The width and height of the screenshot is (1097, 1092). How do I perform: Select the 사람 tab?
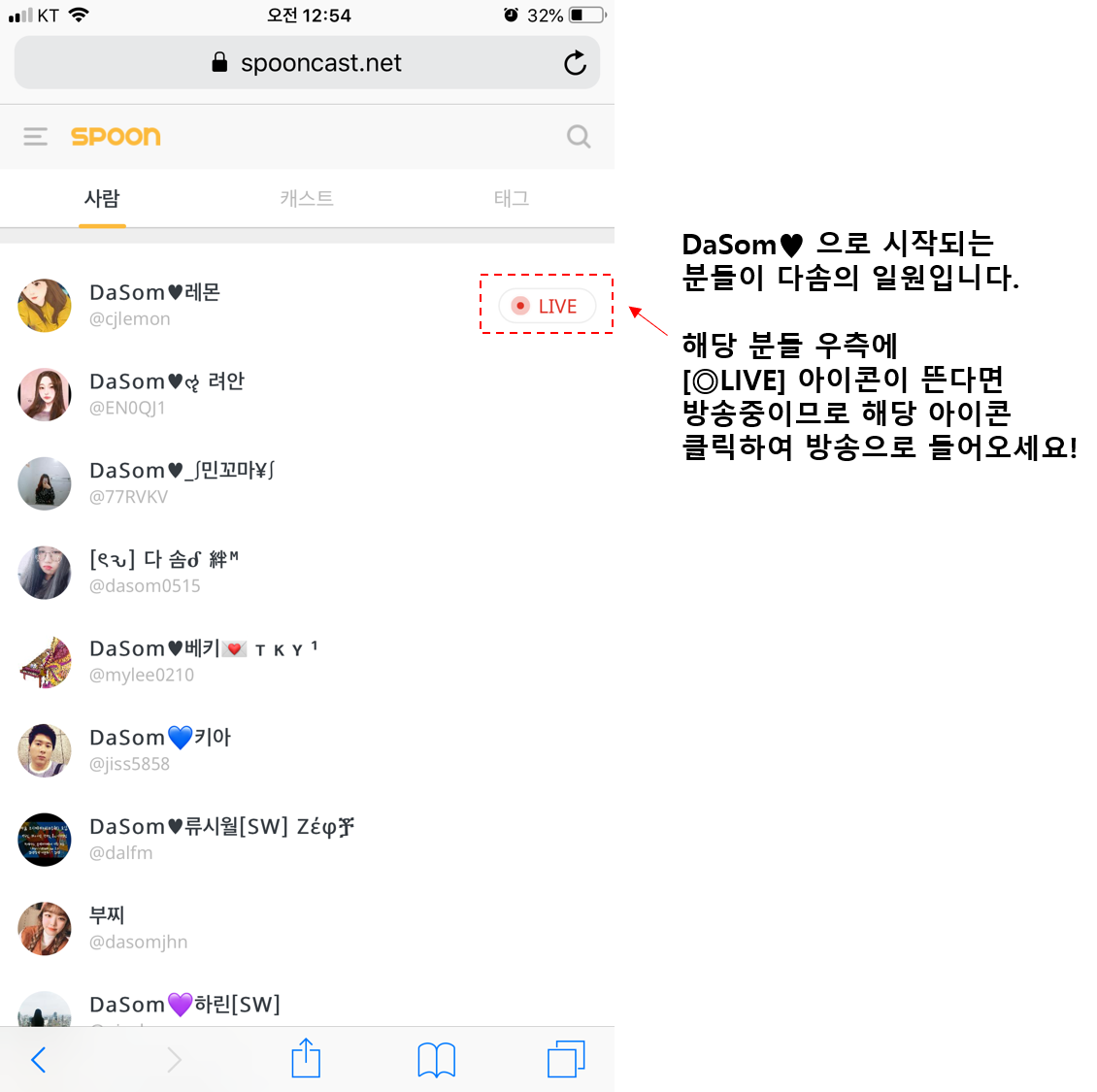[102, 198]
